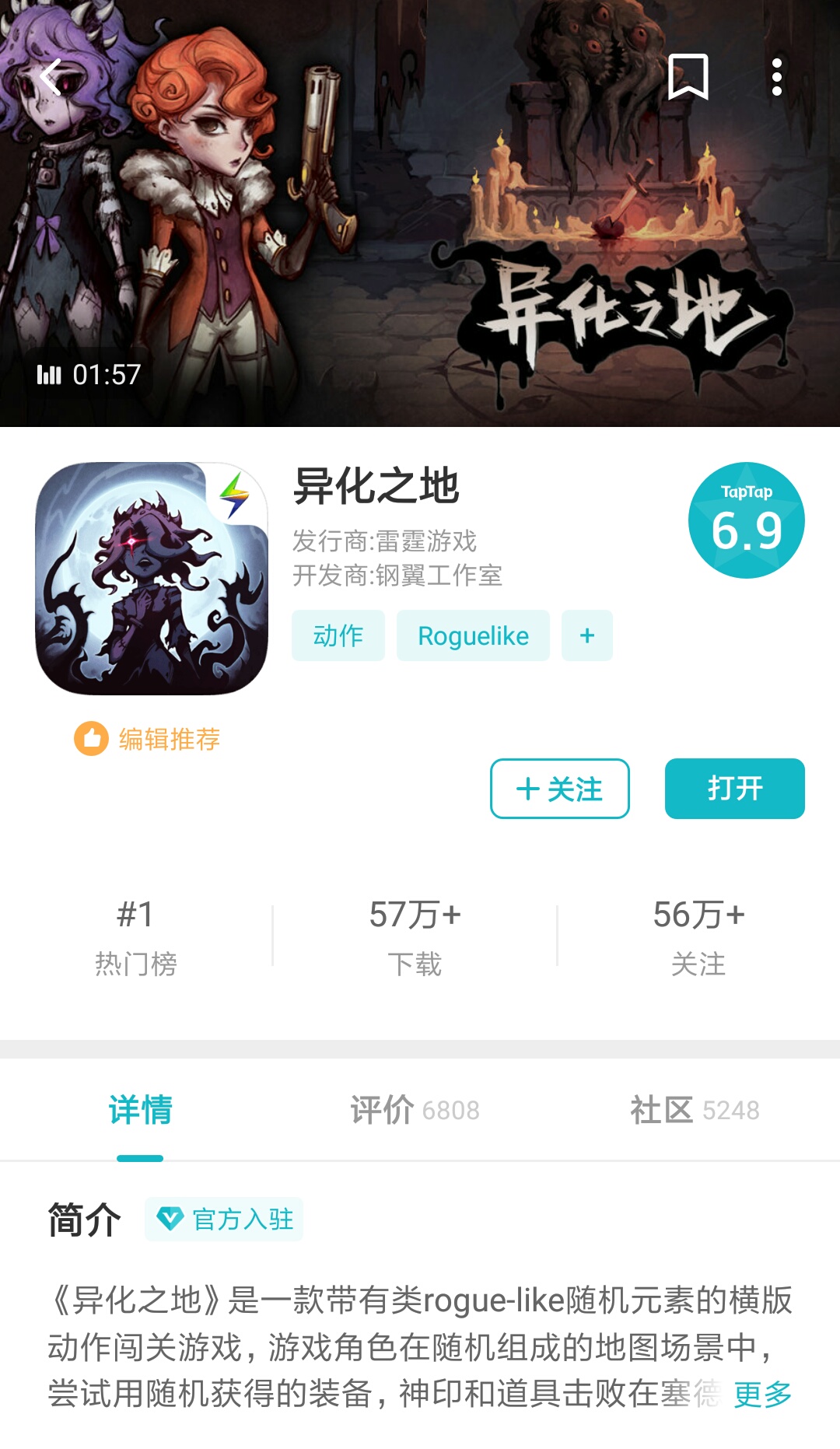Follow the game with 关注 button
Screen dimensions: 840x1449
click(x=559, y=789)
